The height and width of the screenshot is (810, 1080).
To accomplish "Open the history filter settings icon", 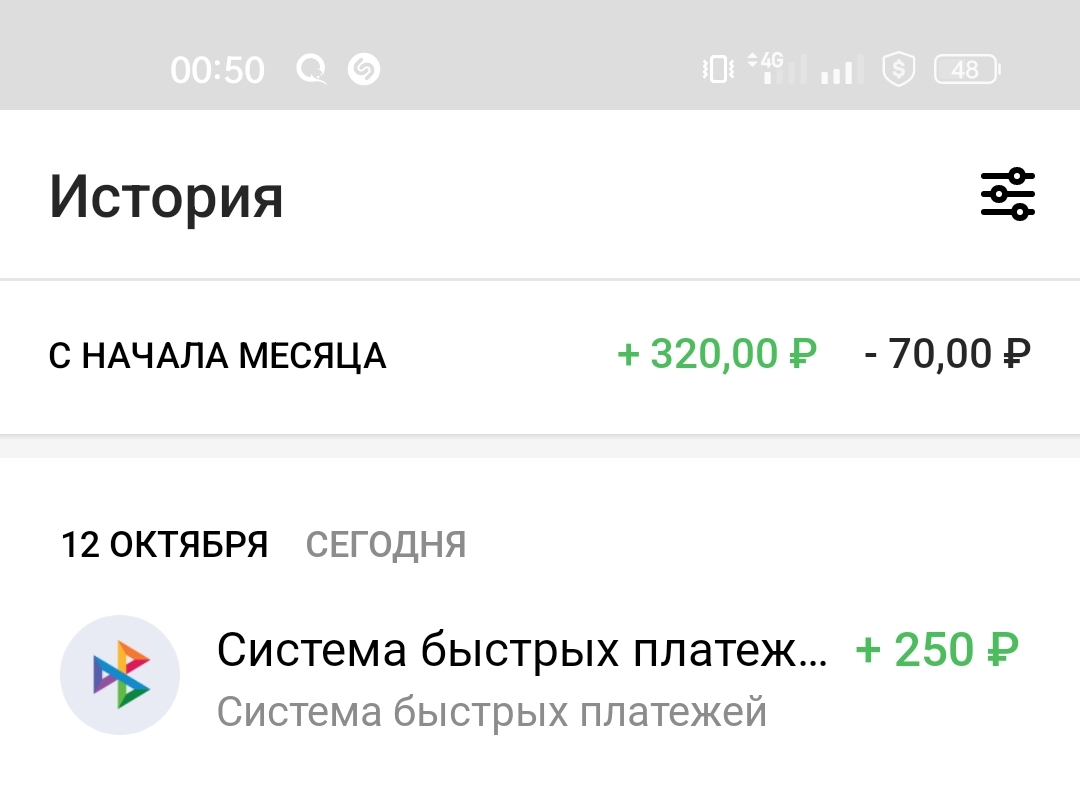I will (x=1008, y=195).
